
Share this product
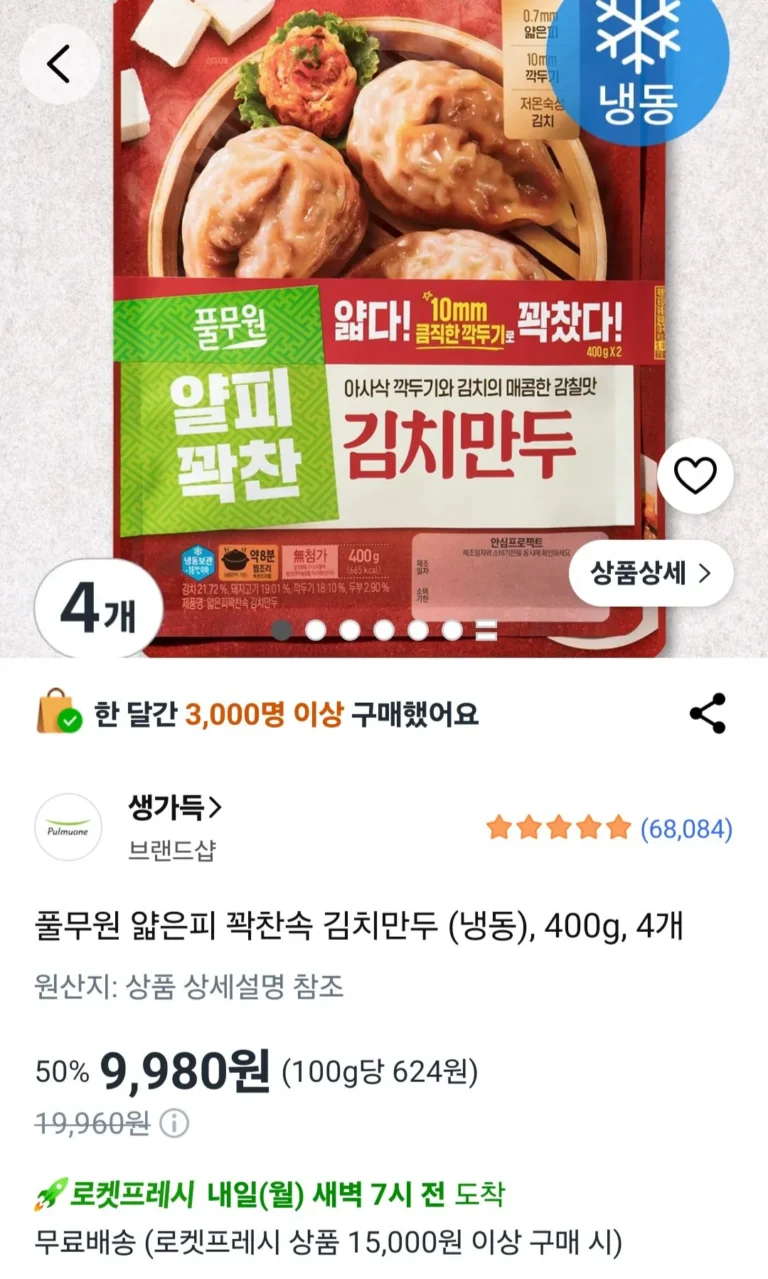(x=708, y=713)
